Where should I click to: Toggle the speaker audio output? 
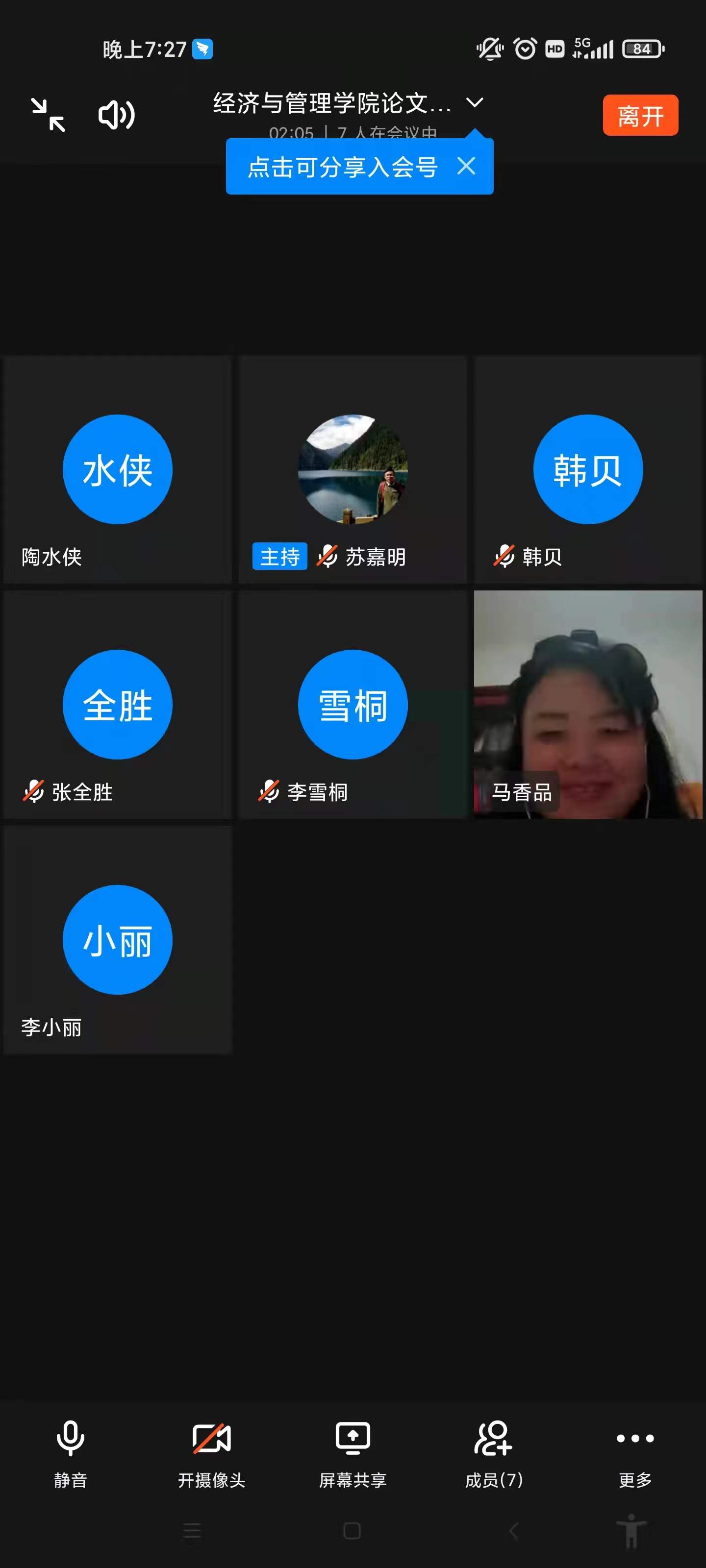point(116,115)
